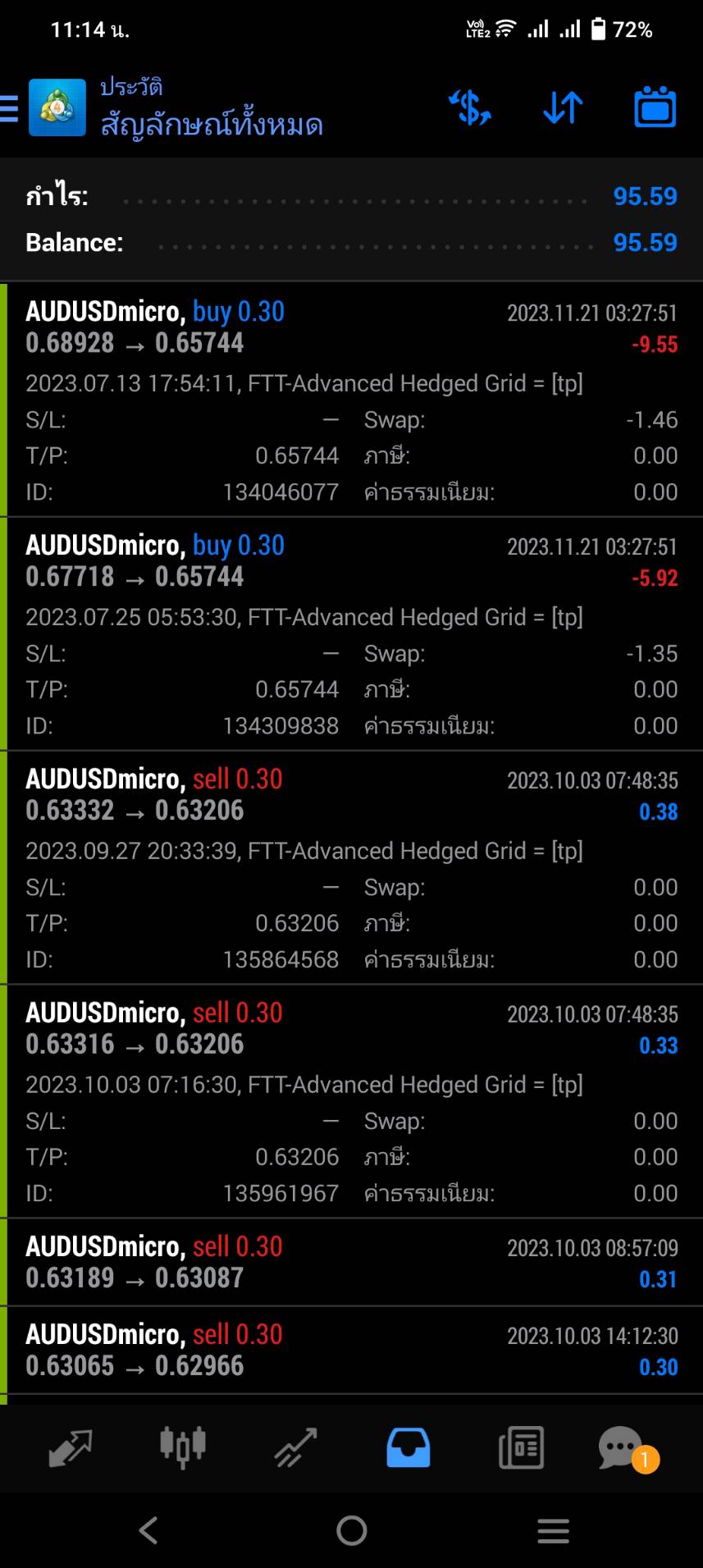Expand the sell trade opened at 0.63065
703x1568 pixels.
351,1350
